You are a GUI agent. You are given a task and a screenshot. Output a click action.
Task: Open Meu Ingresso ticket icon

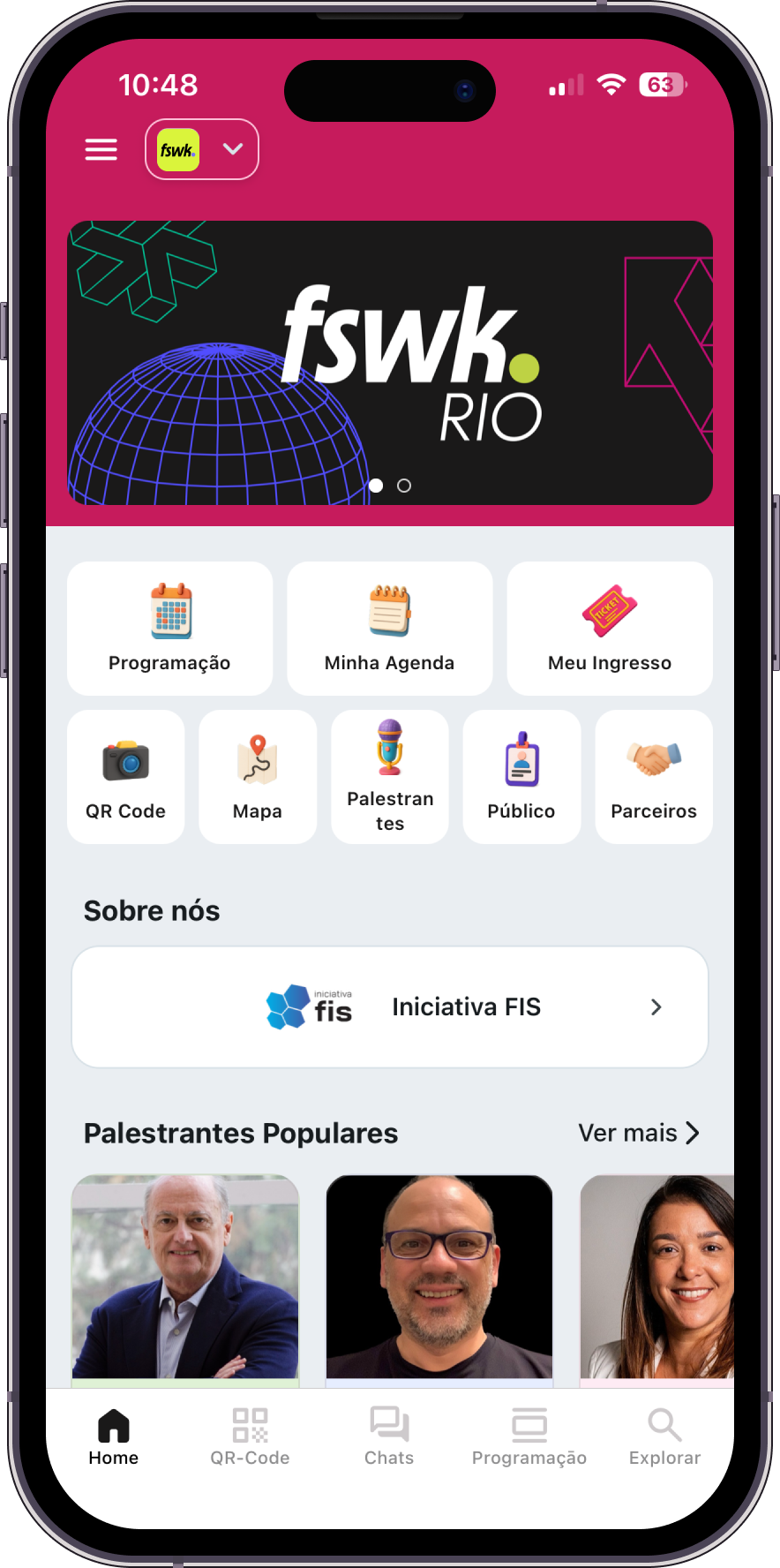pyautogui.click(x=609, y=611)
